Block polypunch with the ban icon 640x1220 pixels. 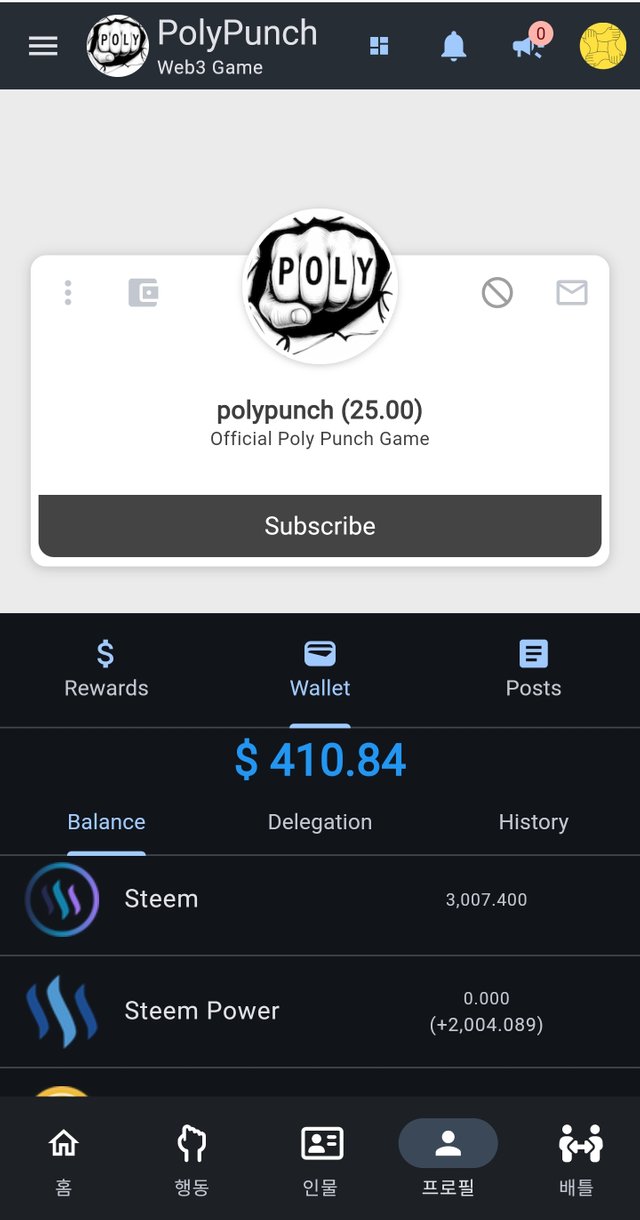pyautogui.click(x=497, y=293)
